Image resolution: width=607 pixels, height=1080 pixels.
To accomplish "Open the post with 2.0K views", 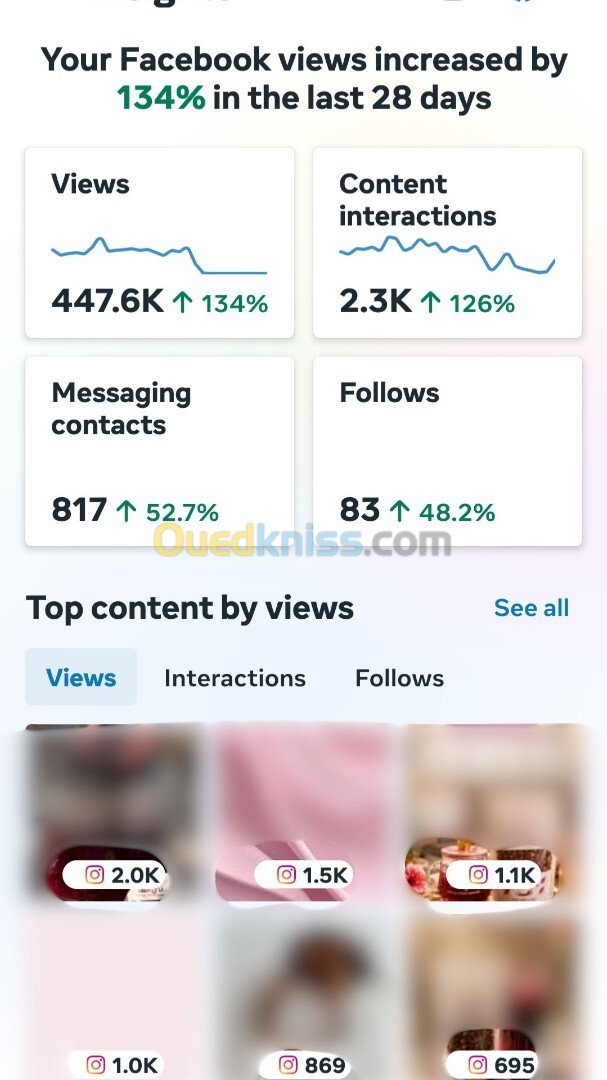I will (x=114, y=813).
